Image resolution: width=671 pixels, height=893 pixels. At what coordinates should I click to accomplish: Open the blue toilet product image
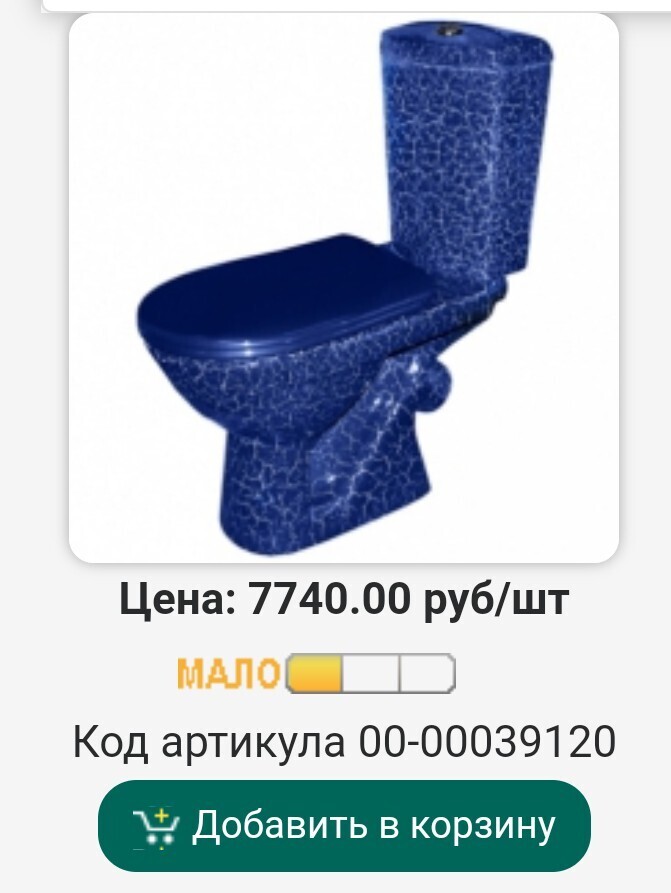pos(343,288)
